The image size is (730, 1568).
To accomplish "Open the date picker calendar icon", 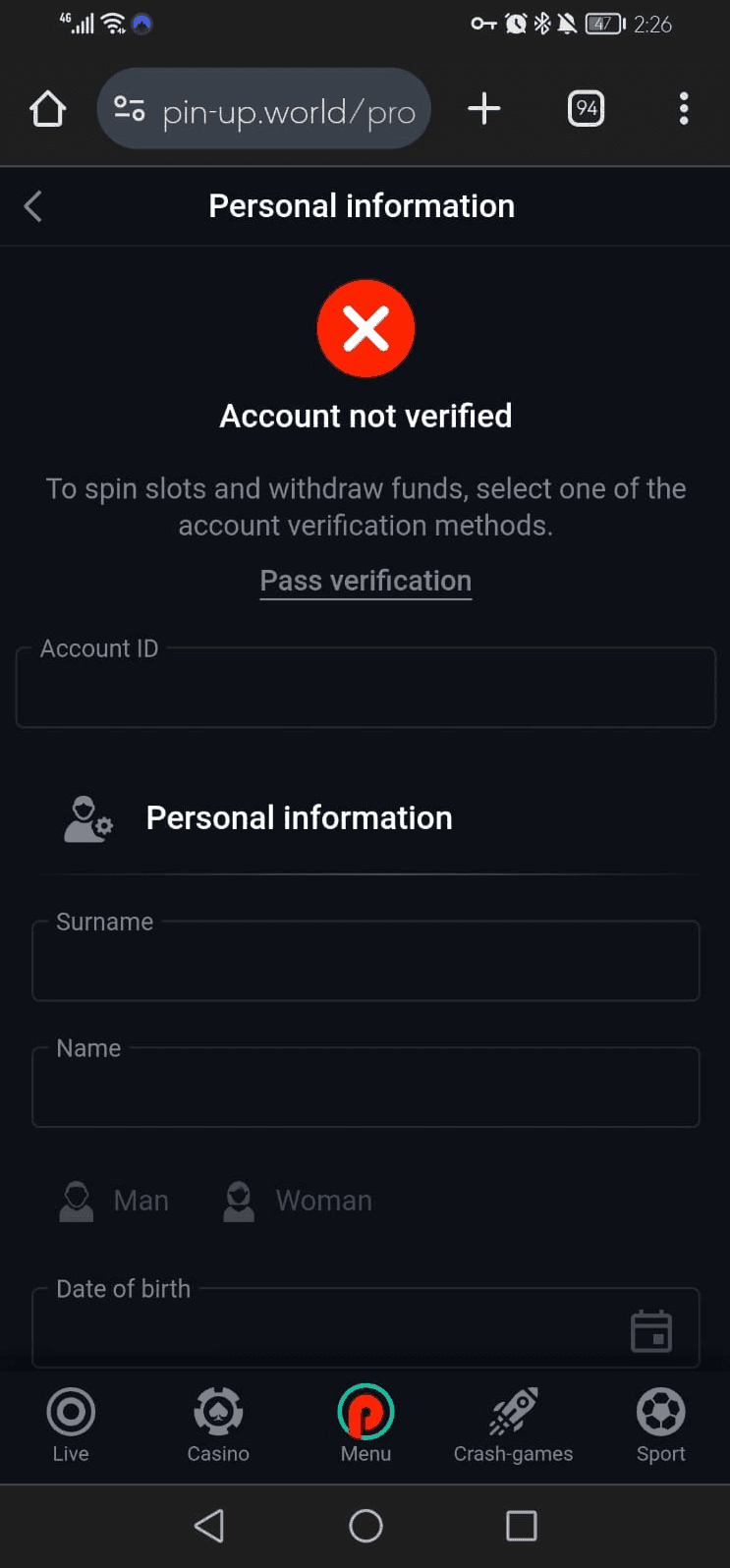I will (651, 1329).
